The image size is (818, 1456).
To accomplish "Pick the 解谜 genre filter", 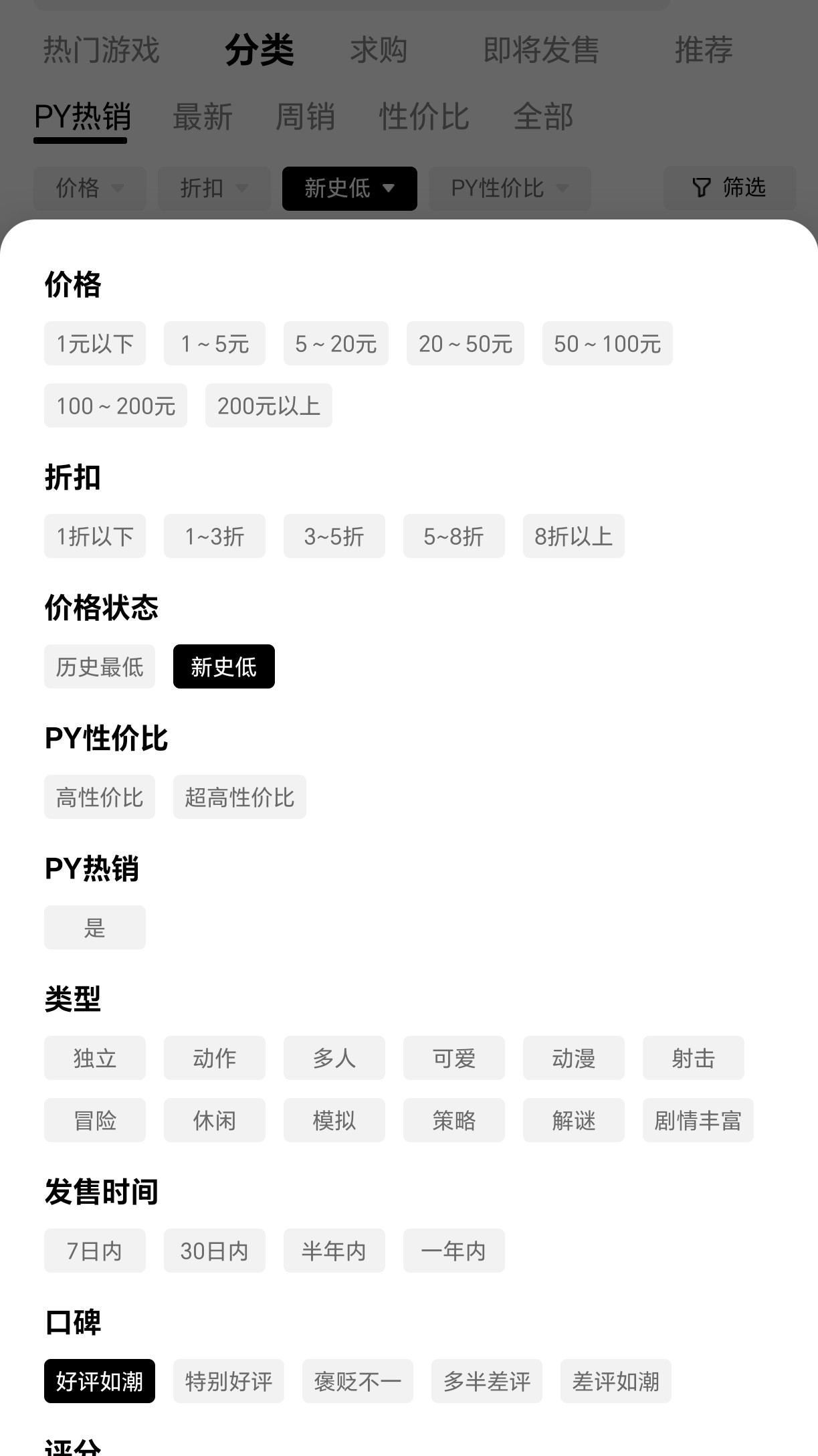I will 573,1121.
